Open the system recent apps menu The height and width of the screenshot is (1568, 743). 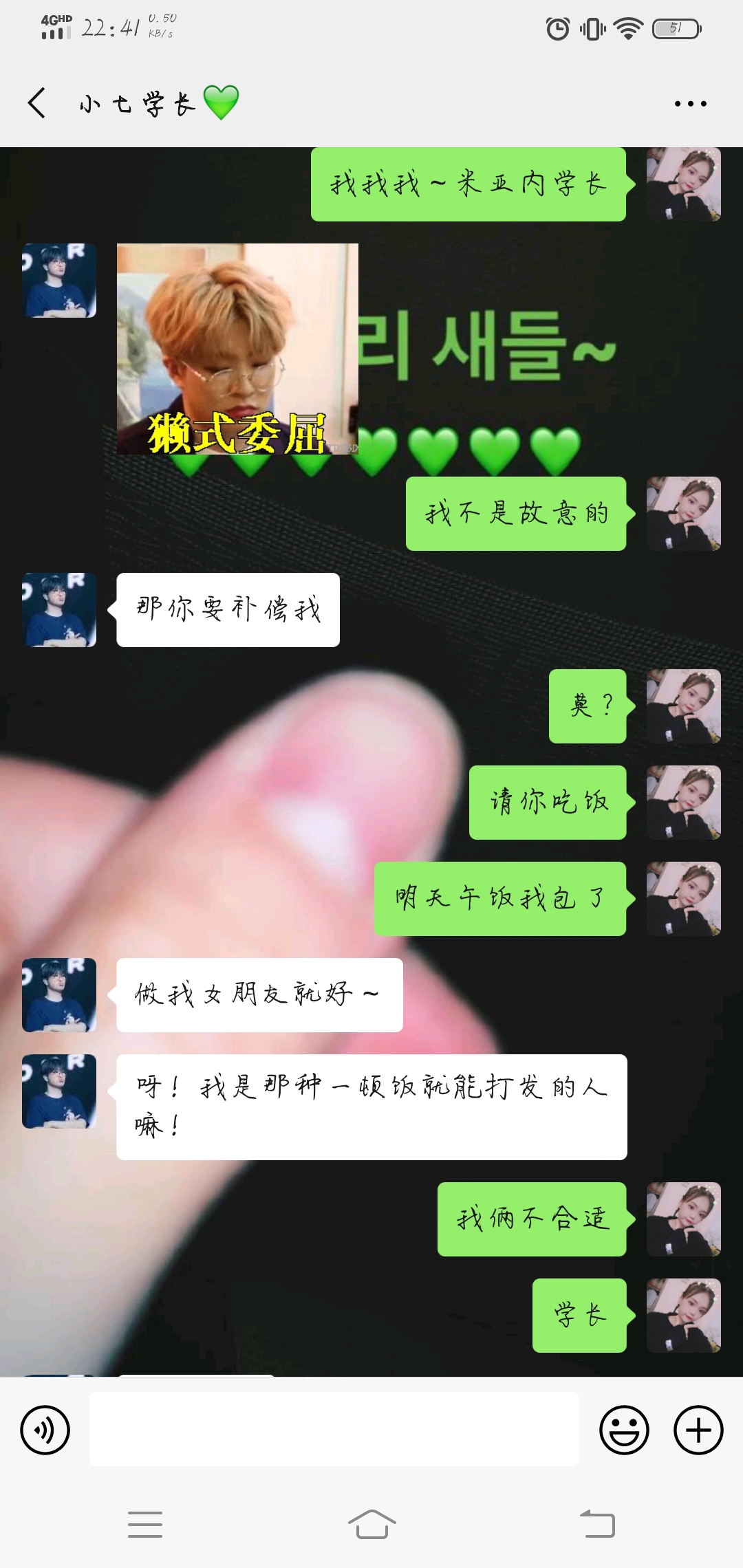pyautogui.click(x=145, y=1524)
